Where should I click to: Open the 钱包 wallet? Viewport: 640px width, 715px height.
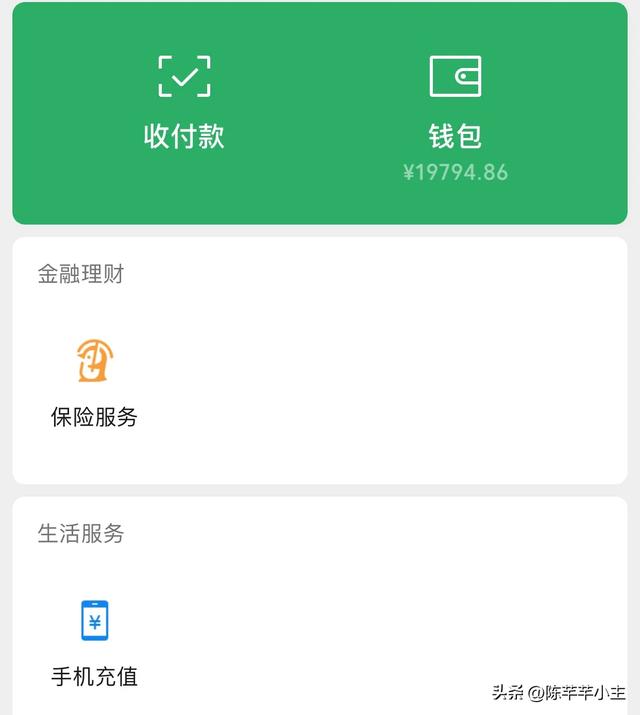click(455, 102)
